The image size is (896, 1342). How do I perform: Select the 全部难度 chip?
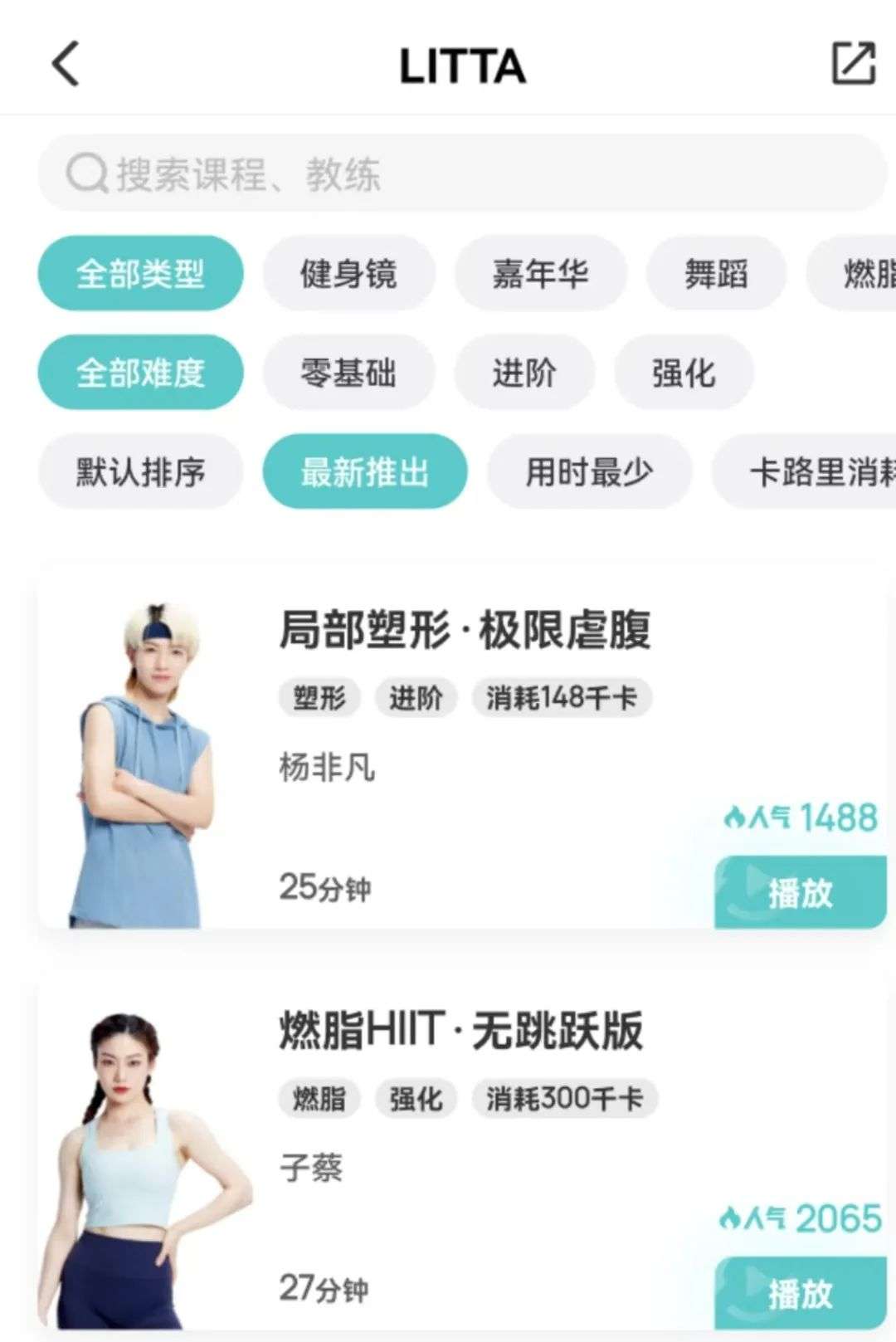140,373
